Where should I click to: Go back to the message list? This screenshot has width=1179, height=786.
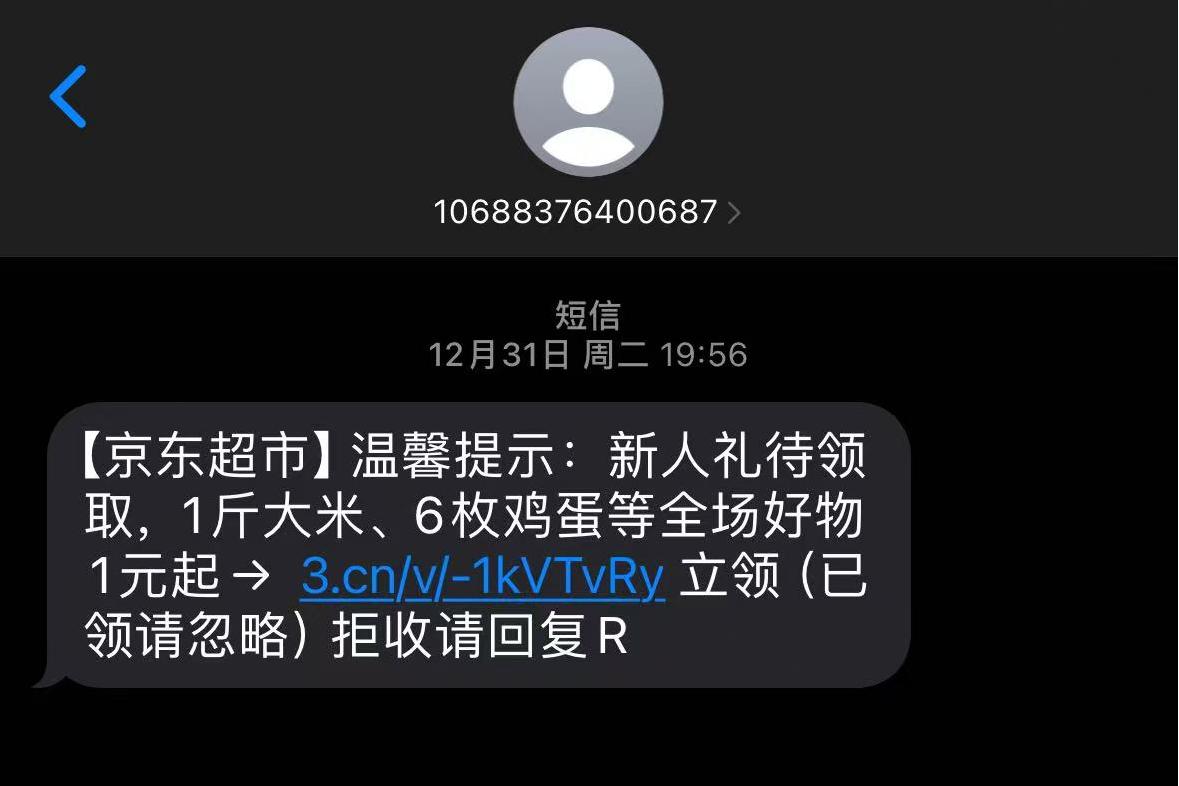pyautogui.click(x=68, y=97)
